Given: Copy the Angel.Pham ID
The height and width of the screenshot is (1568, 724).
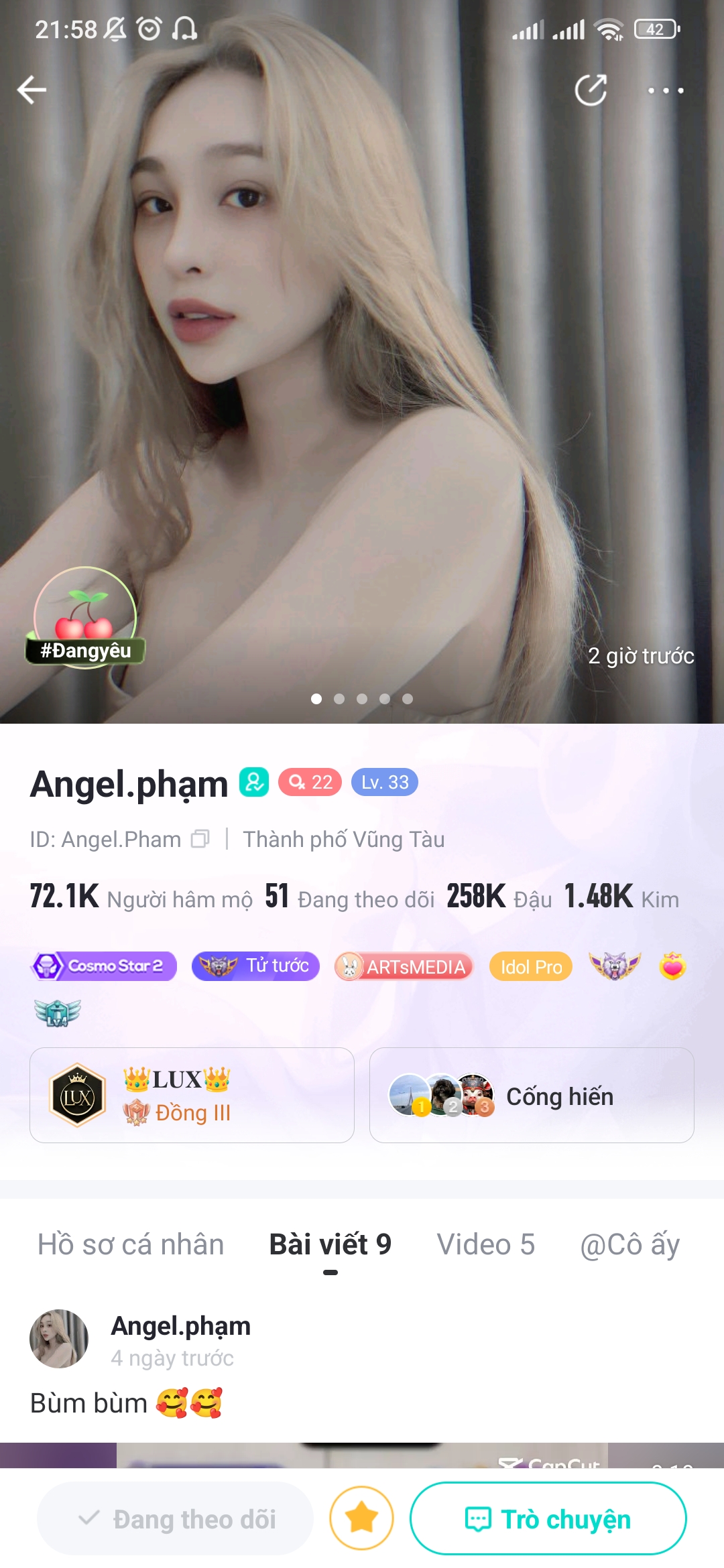Looking at the screenshot, I should click(x=200, y=839).
